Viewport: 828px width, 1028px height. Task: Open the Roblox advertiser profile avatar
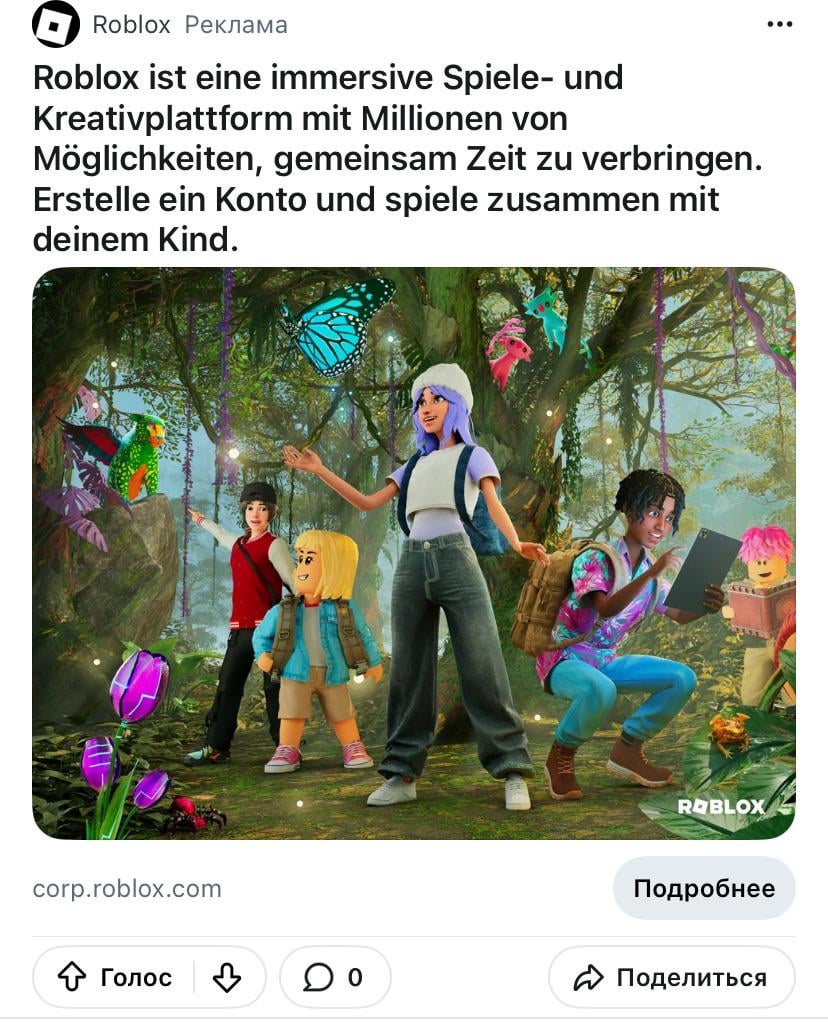coord(56,25)
